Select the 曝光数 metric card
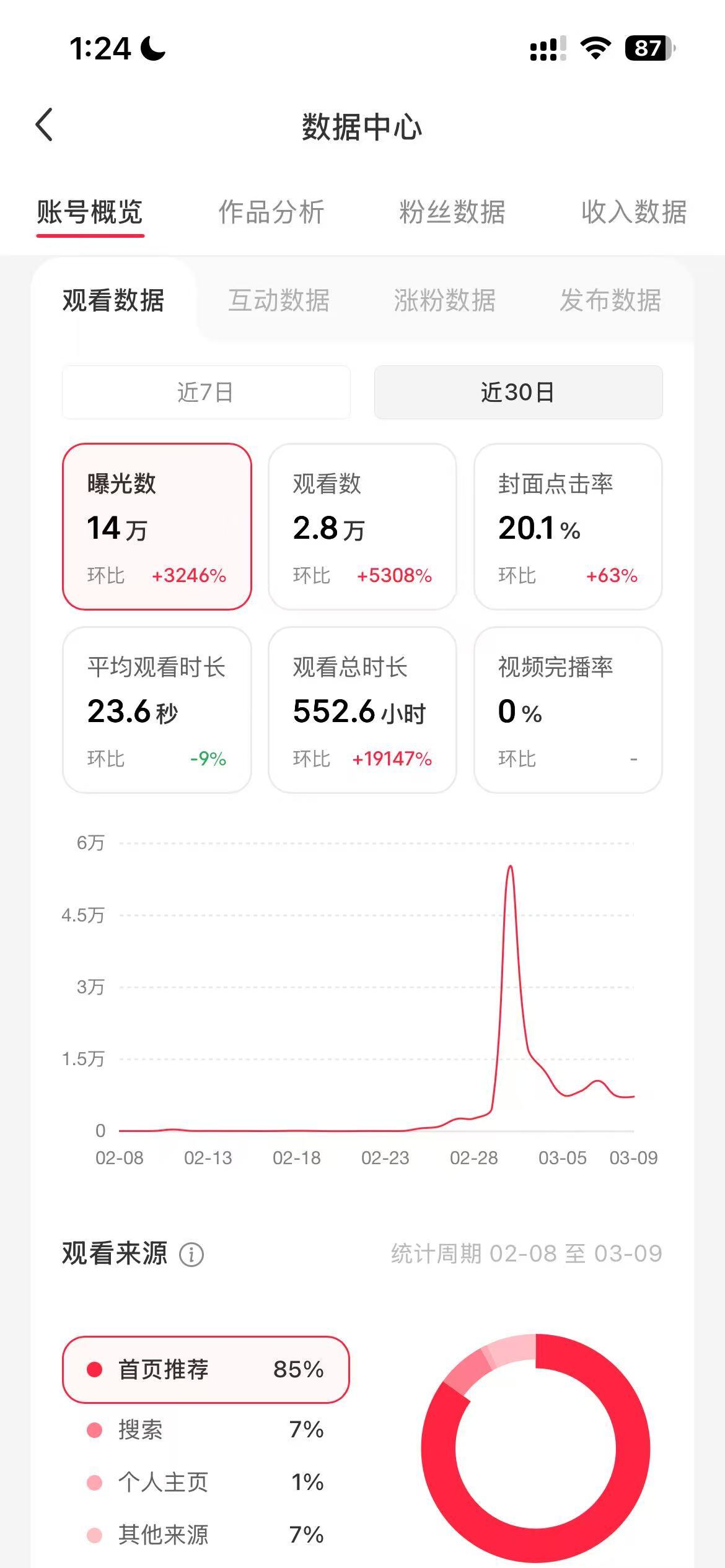 (157, 526)
